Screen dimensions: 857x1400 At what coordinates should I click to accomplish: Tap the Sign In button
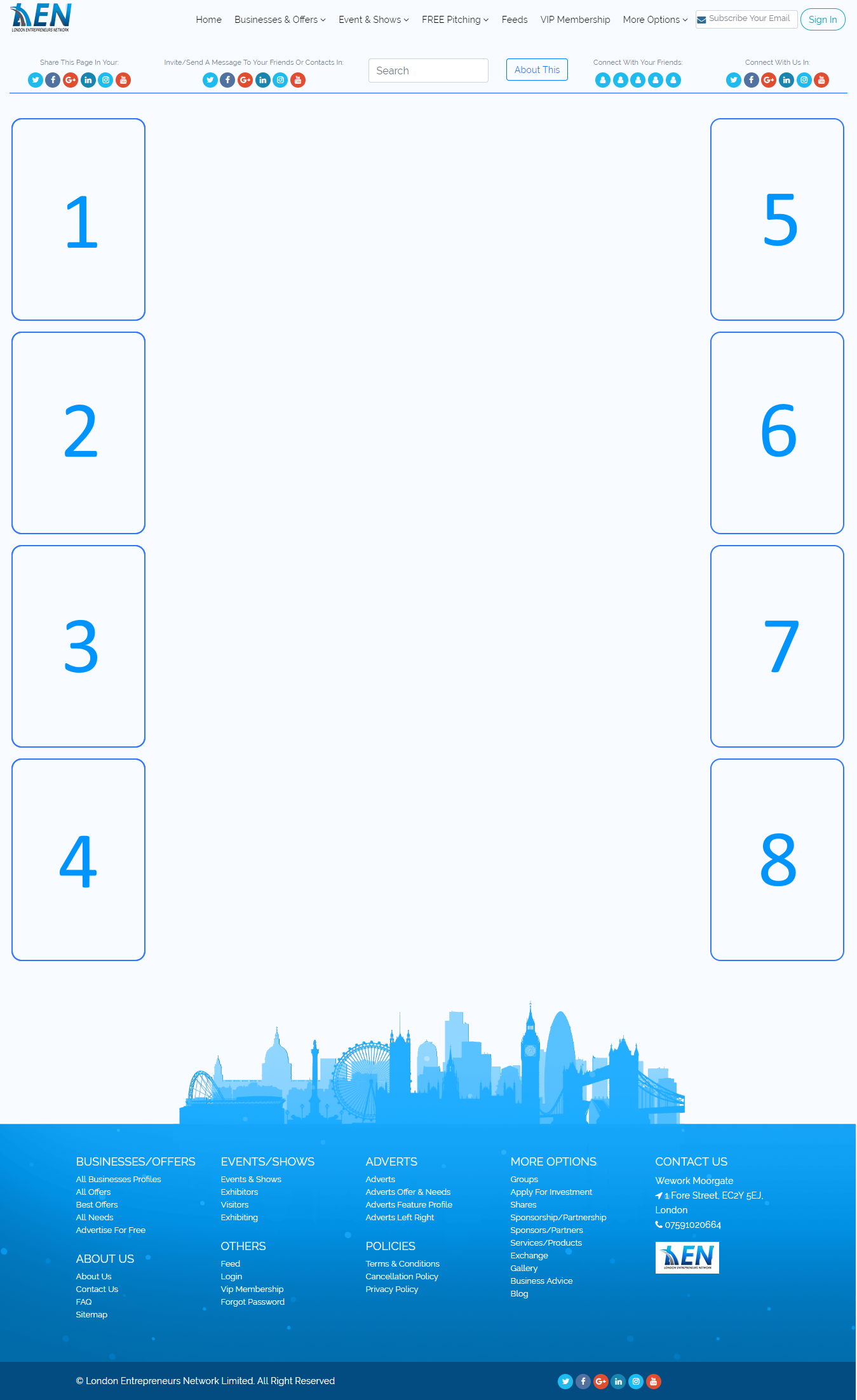tap(822, 20)
